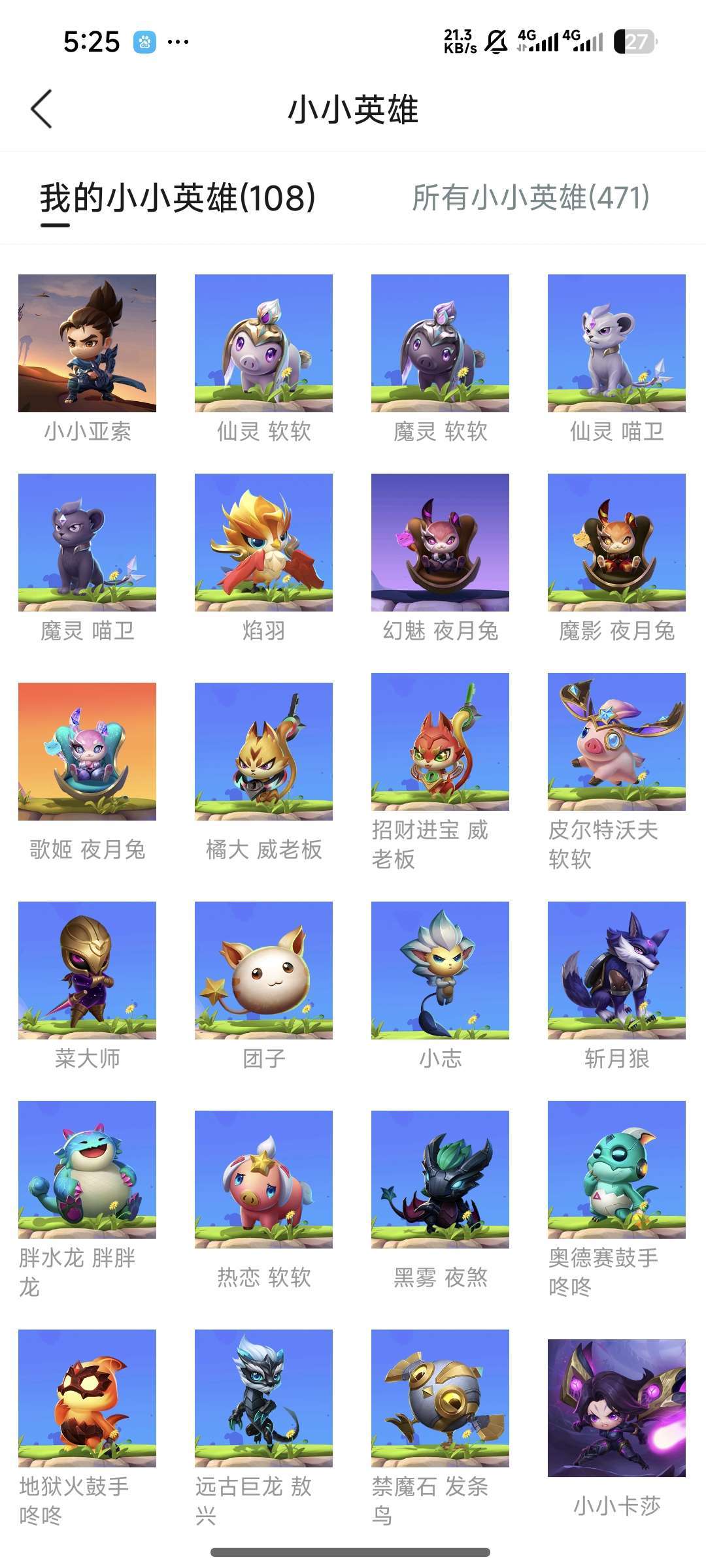View 皮尔特沃夫 软软 details
The image size is (706, 1568).
(x=616, y=742)
